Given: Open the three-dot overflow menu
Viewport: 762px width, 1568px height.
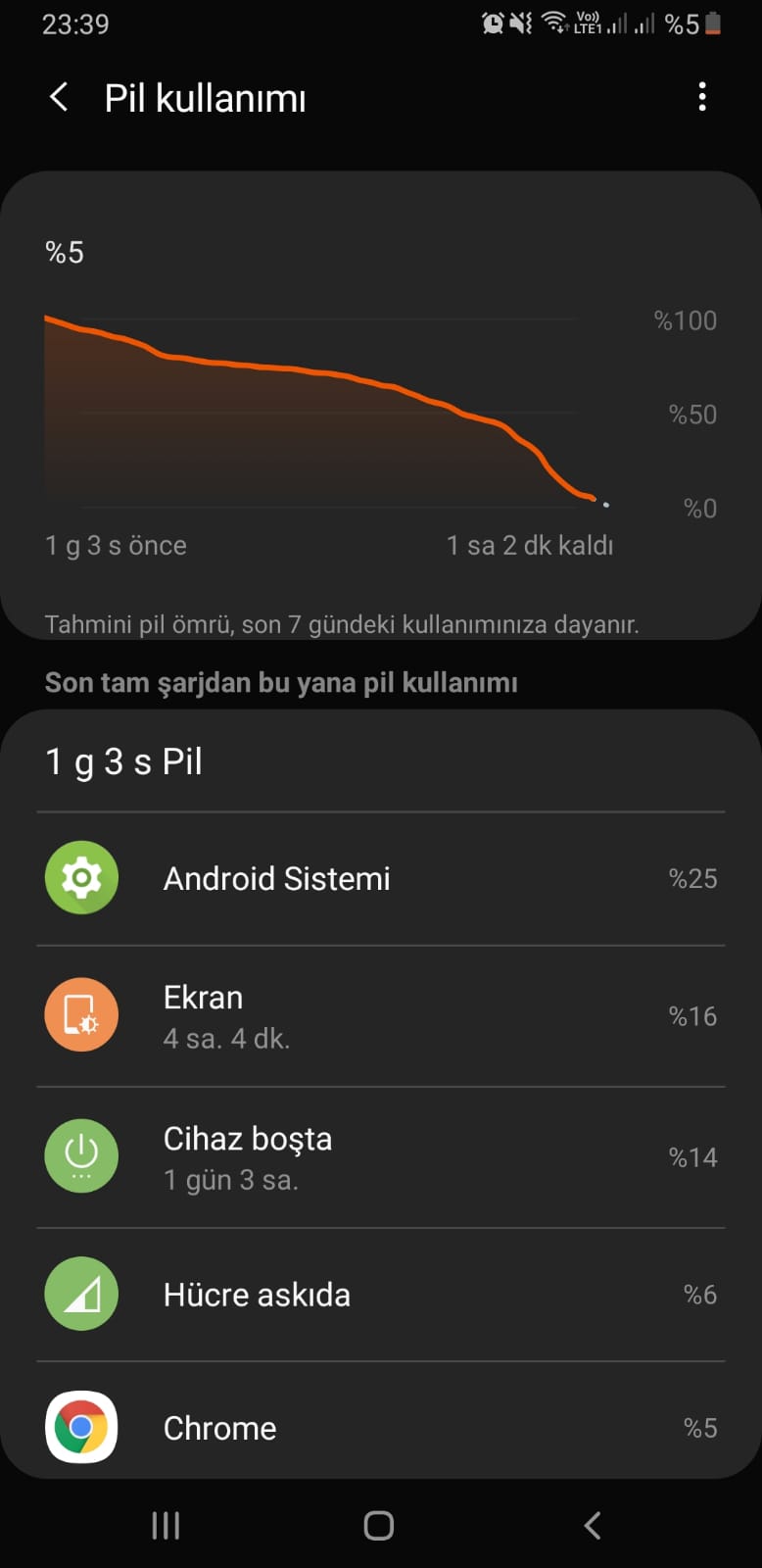Looking at the screenshot, I should click(702, 97).
